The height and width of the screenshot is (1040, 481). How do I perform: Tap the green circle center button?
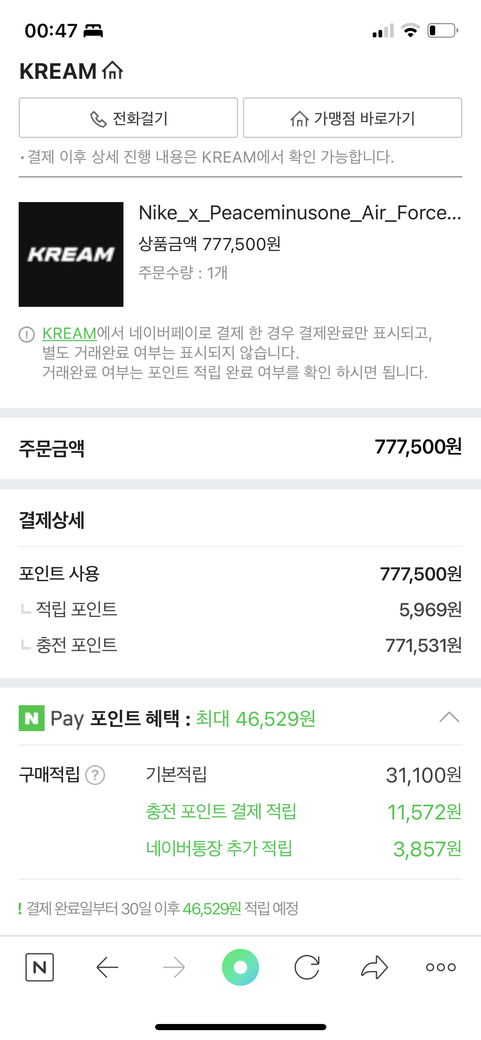(240, 968)
